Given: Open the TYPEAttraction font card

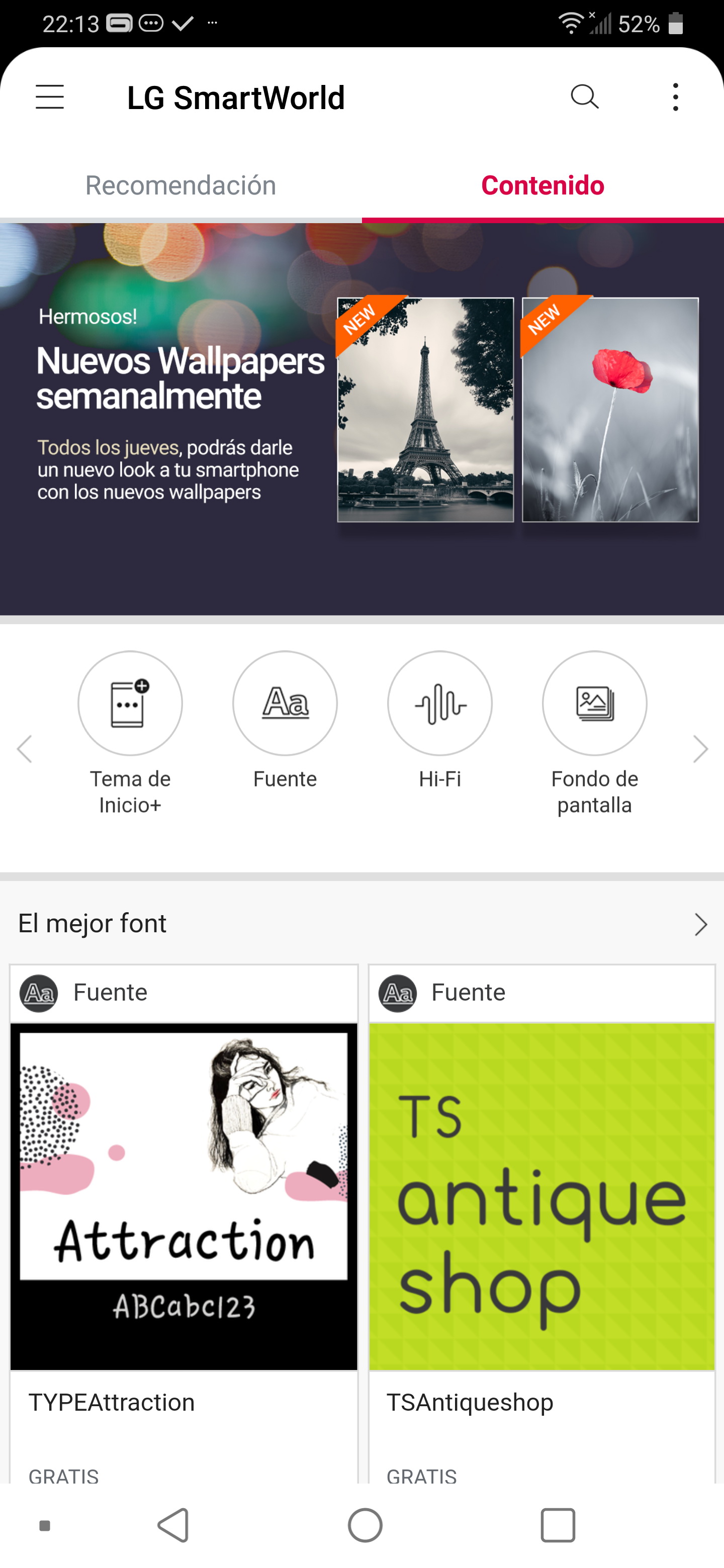Looking at the screenshot, I should pos(184,1223).
